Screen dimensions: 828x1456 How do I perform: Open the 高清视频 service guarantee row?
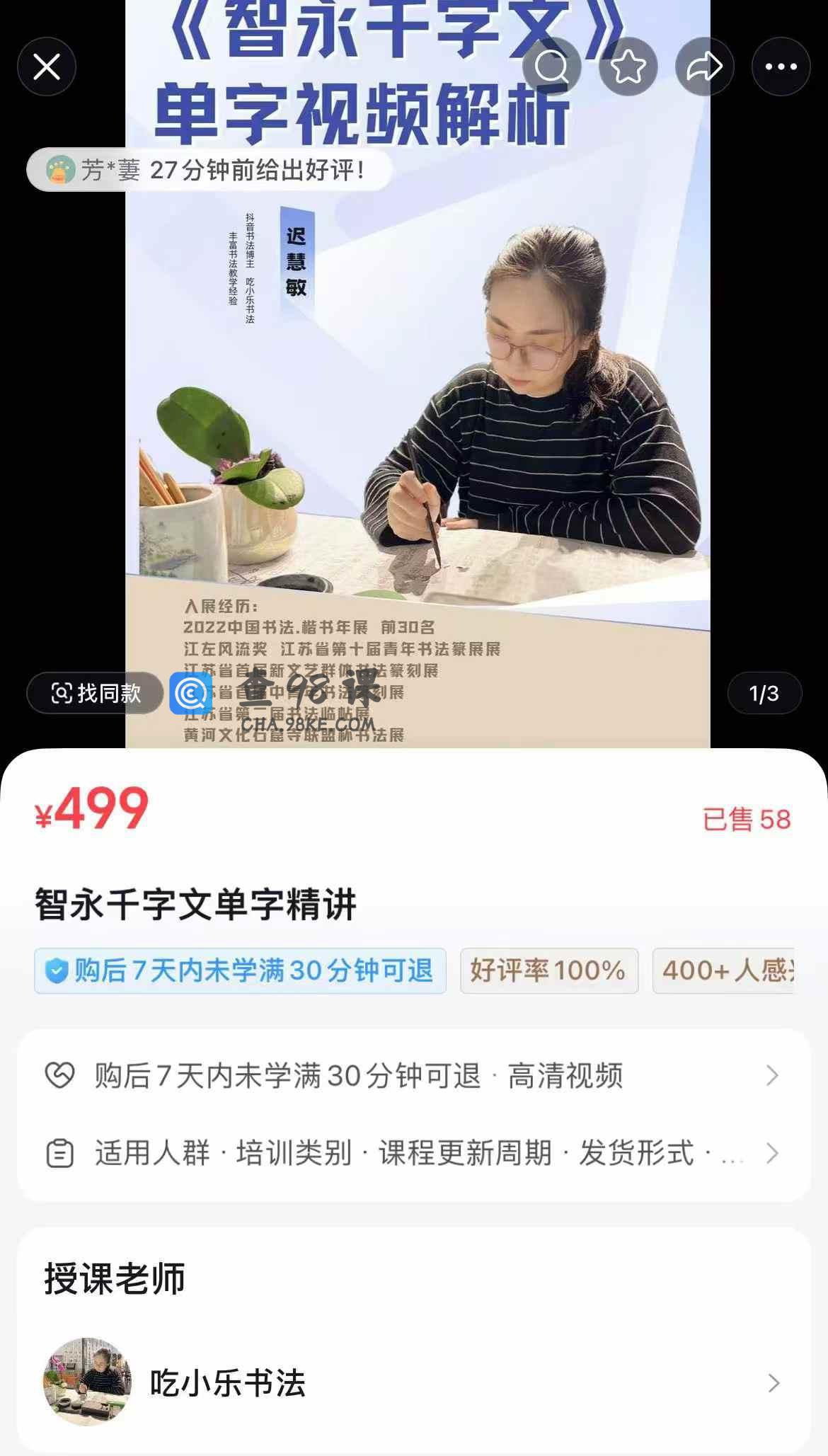(x=414, y=1075)
